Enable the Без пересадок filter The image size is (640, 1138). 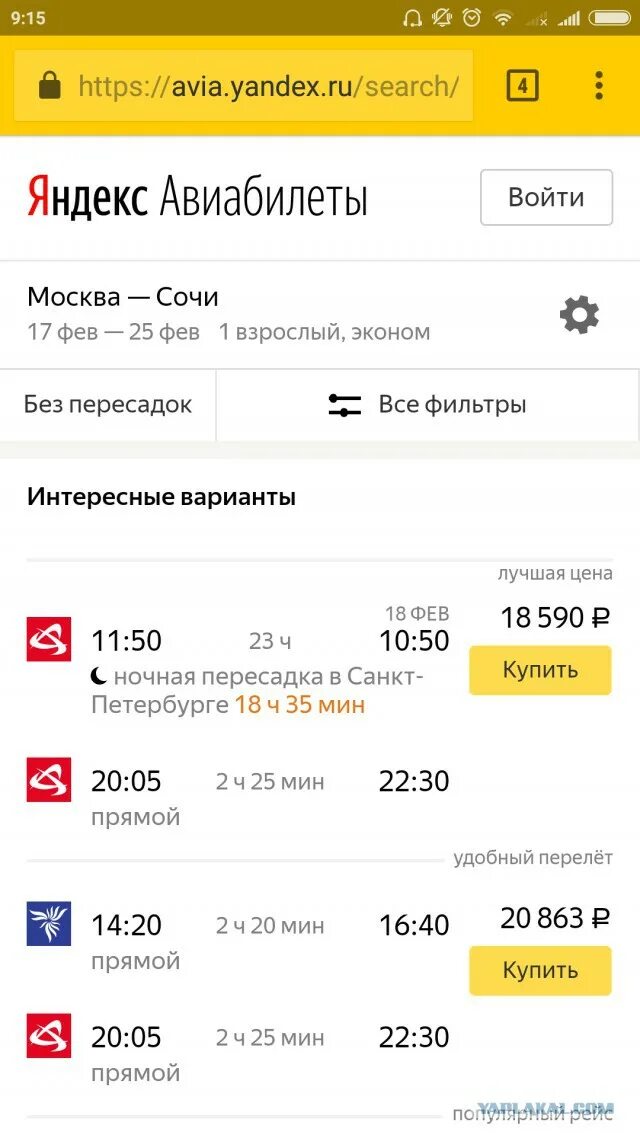pos(108,405)
